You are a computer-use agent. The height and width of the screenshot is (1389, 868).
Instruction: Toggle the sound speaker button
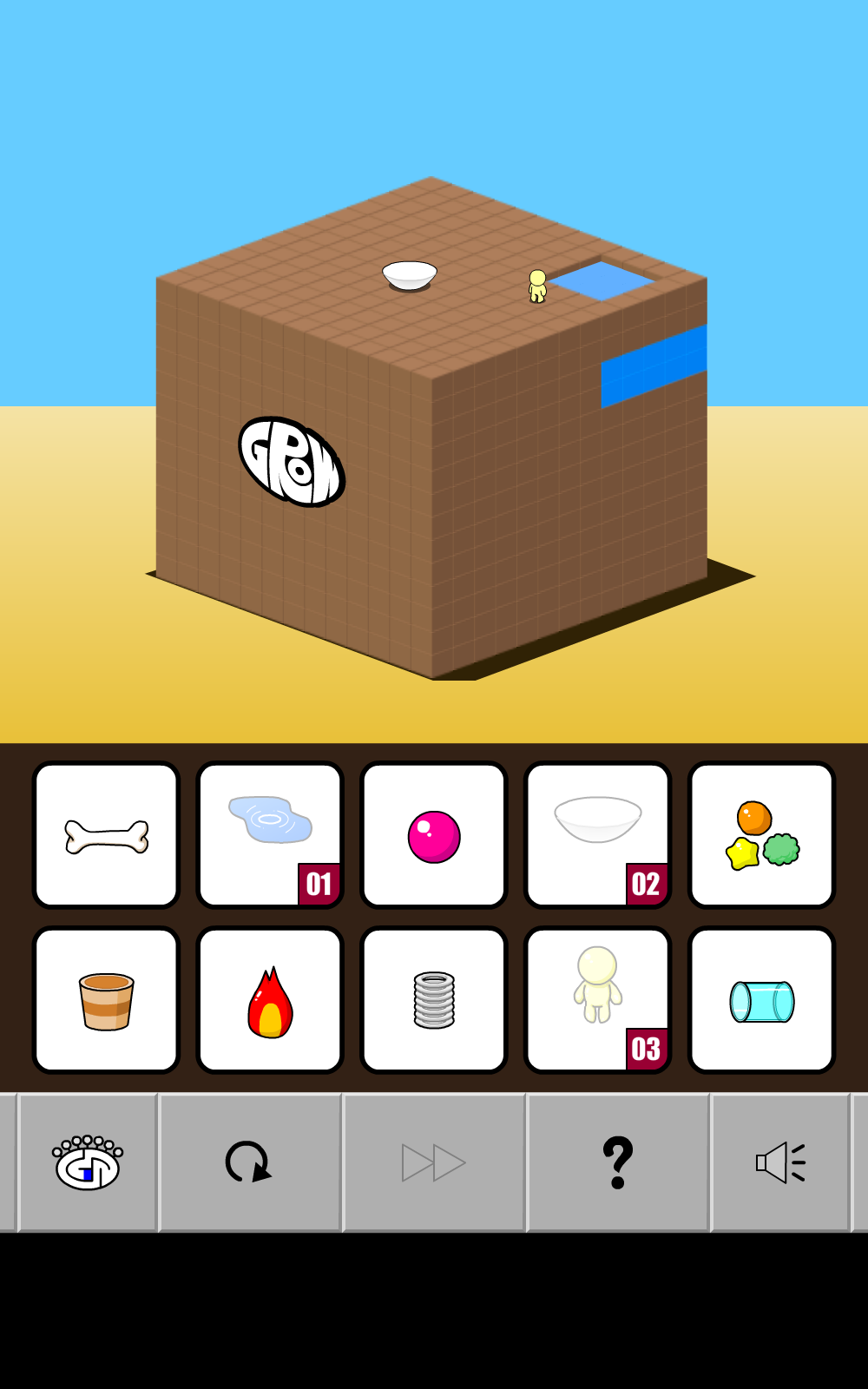pos(780,1162)
